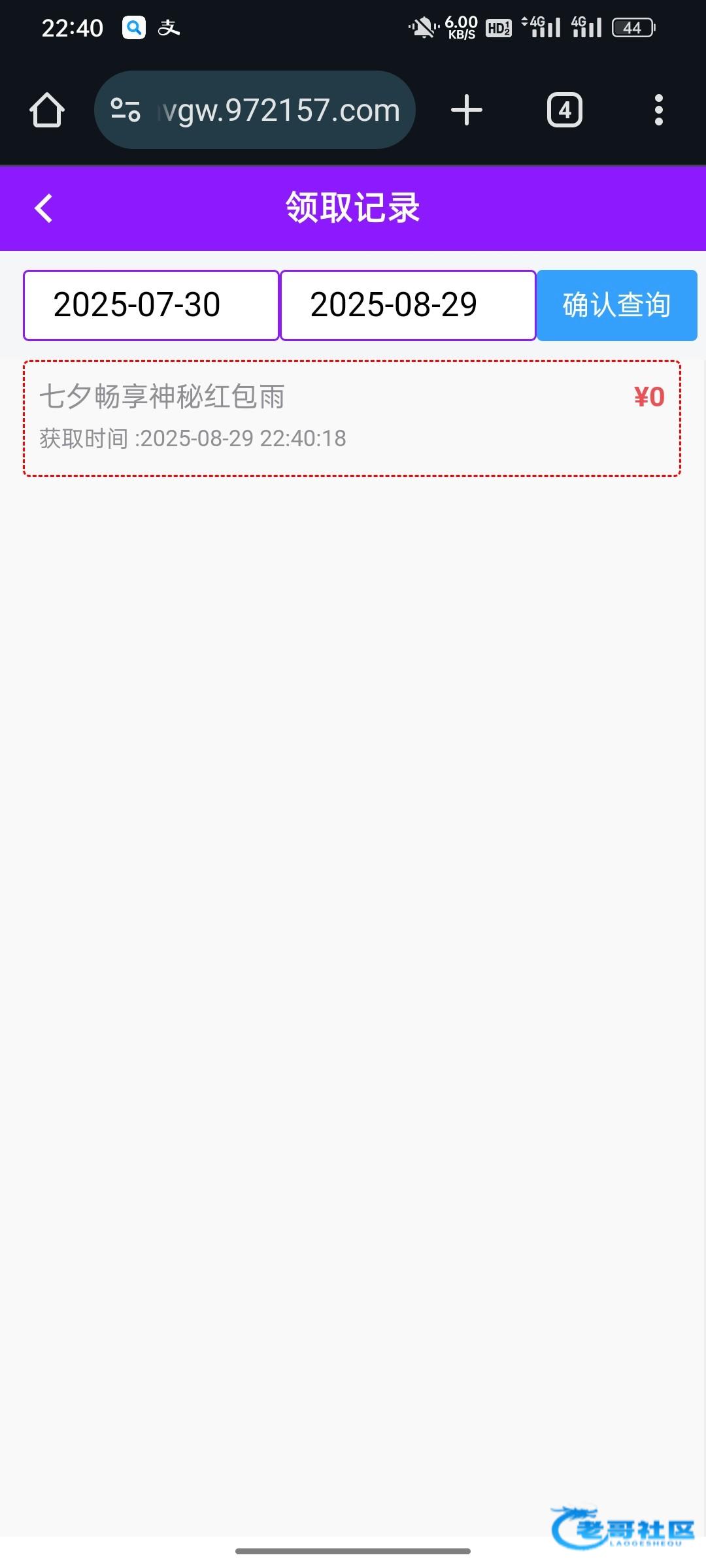The image size is (706, 1568).
Task: Go back from the 领取记录 page
Action: coord(43,208)
